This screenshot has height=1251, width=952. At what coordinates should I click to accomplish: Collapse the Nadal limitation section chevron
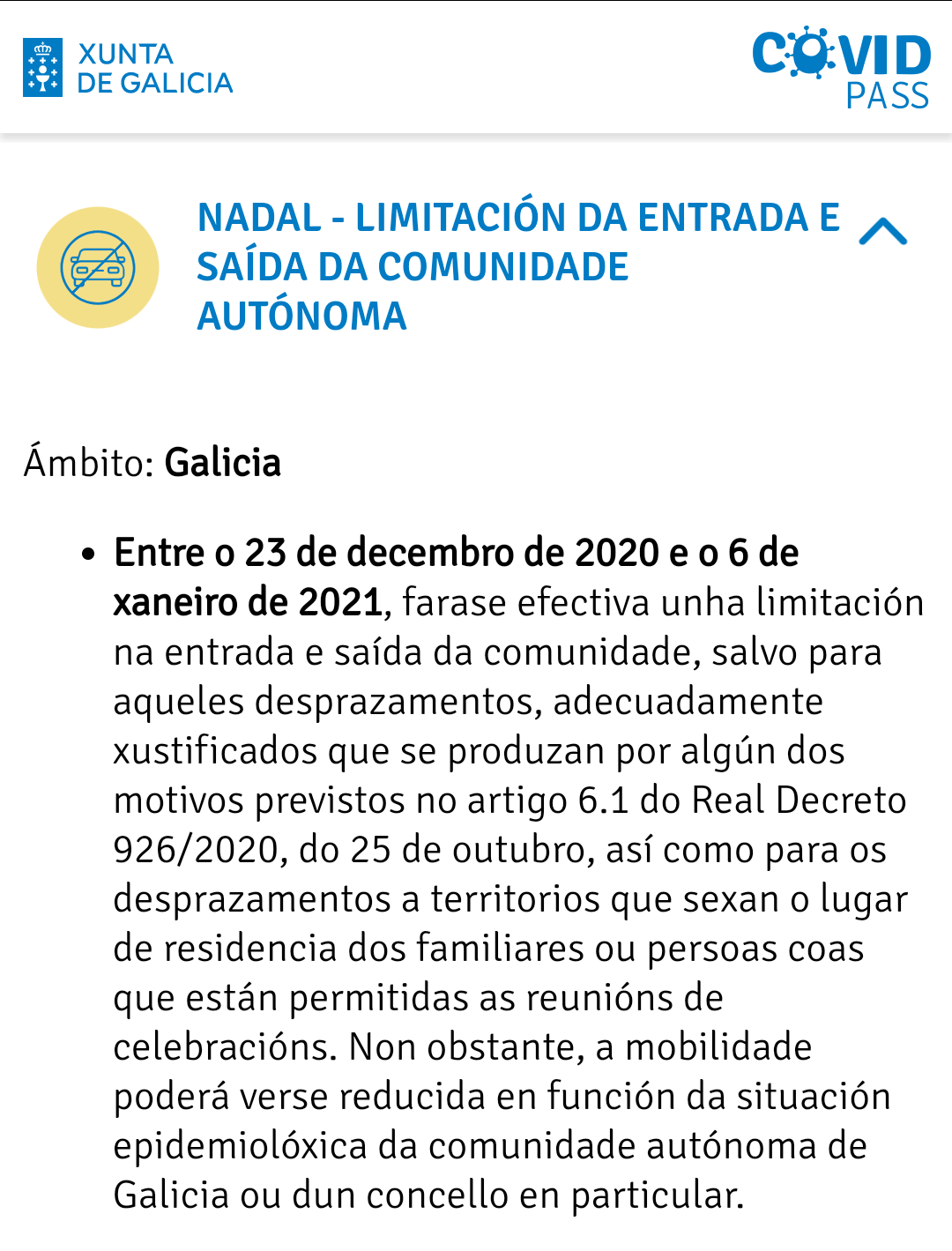click(x=882, y=231)
